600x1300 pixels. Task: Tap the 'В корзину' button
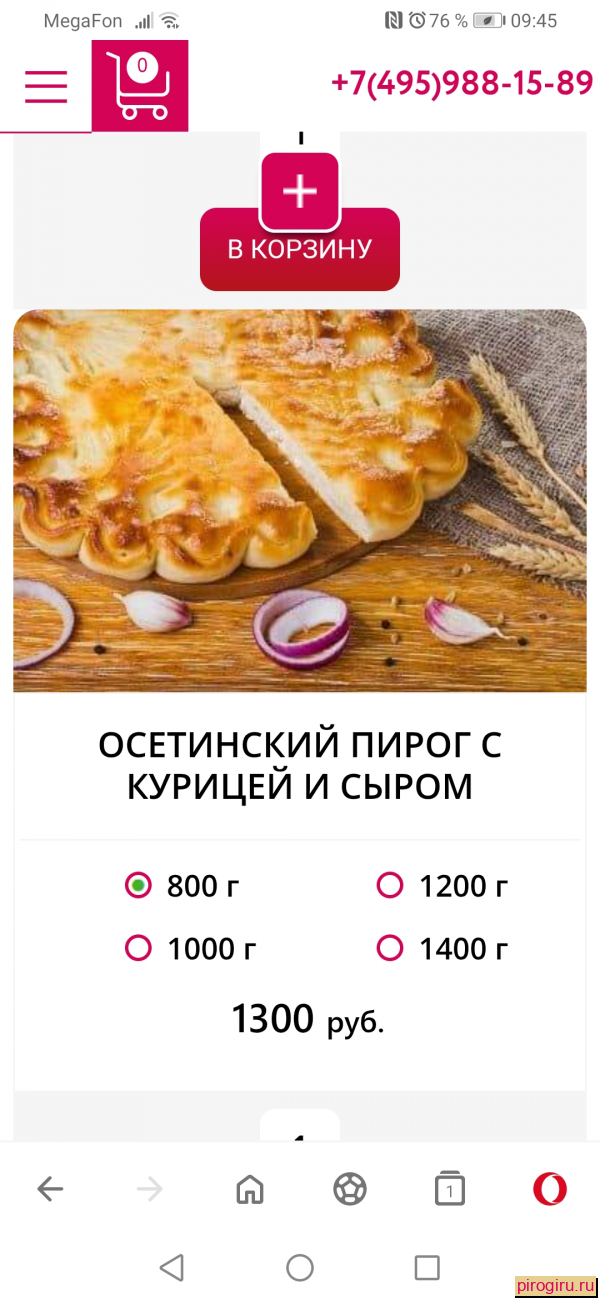click(300, 249)
